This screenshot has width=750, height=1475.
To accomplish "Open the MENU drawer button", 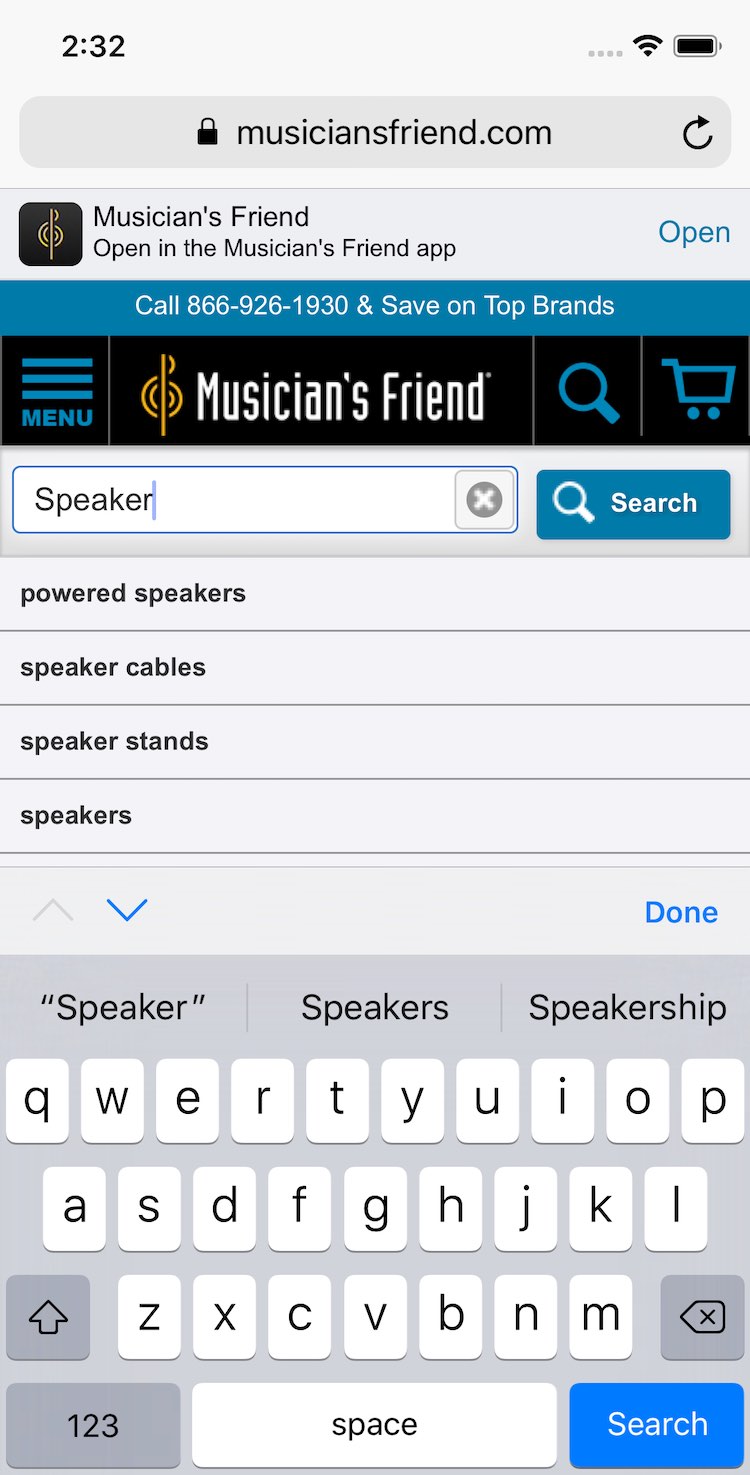I will pyautogui.click(x=56, y=391).
